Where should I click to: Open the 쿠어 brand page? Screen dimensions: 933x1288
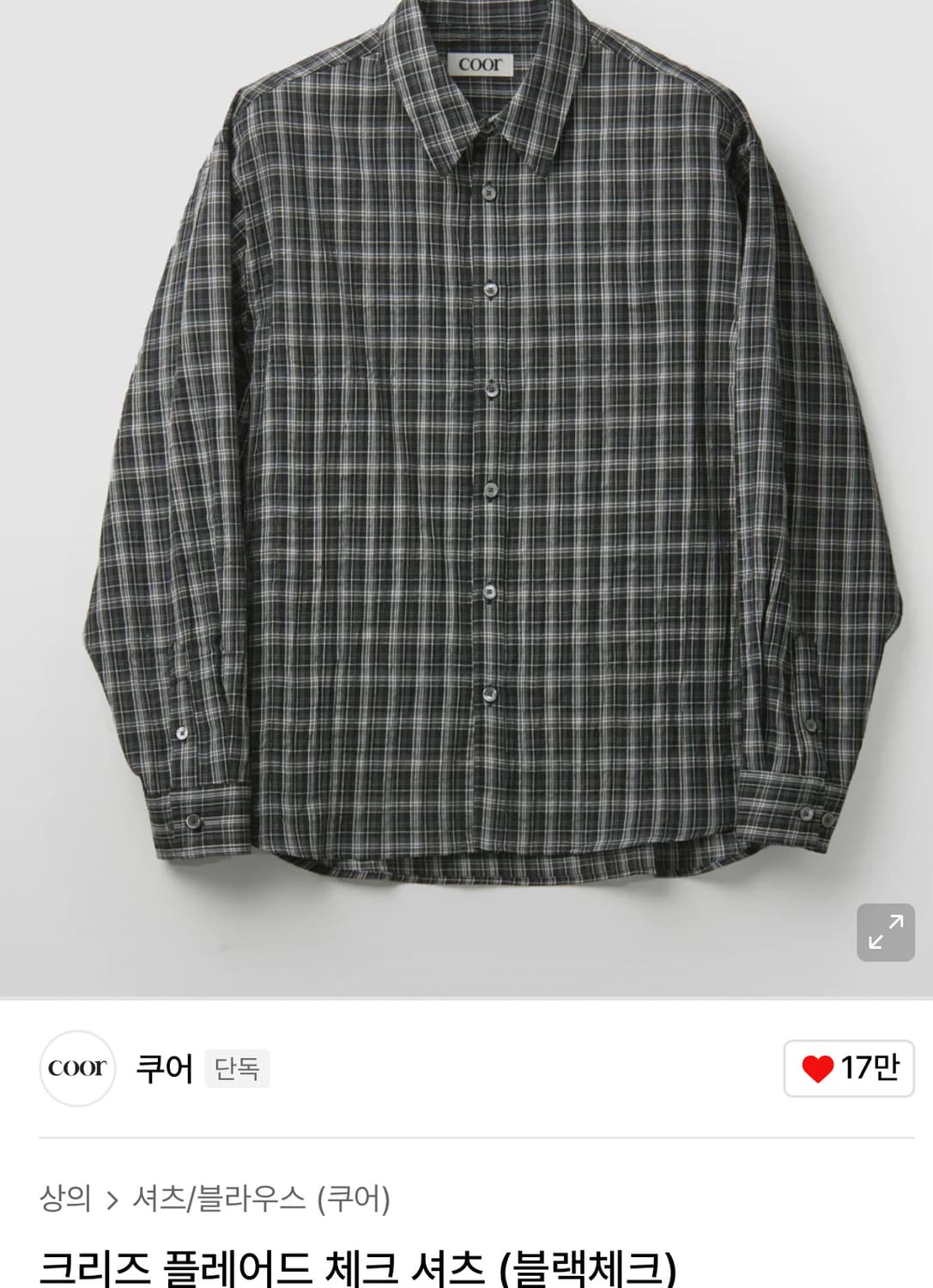coord(164,1068)
